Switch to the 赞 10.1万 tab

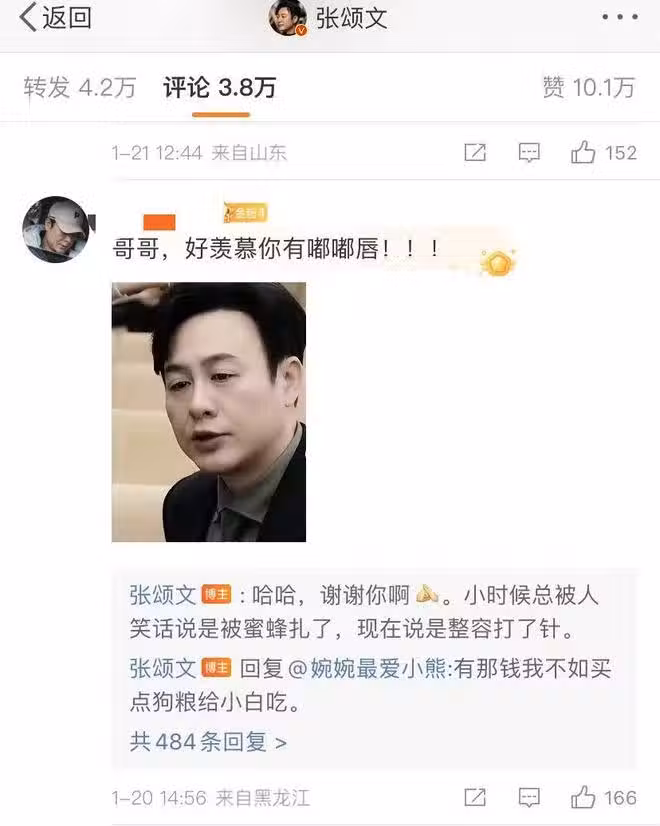pyautogui.click(x=588, y=88)
